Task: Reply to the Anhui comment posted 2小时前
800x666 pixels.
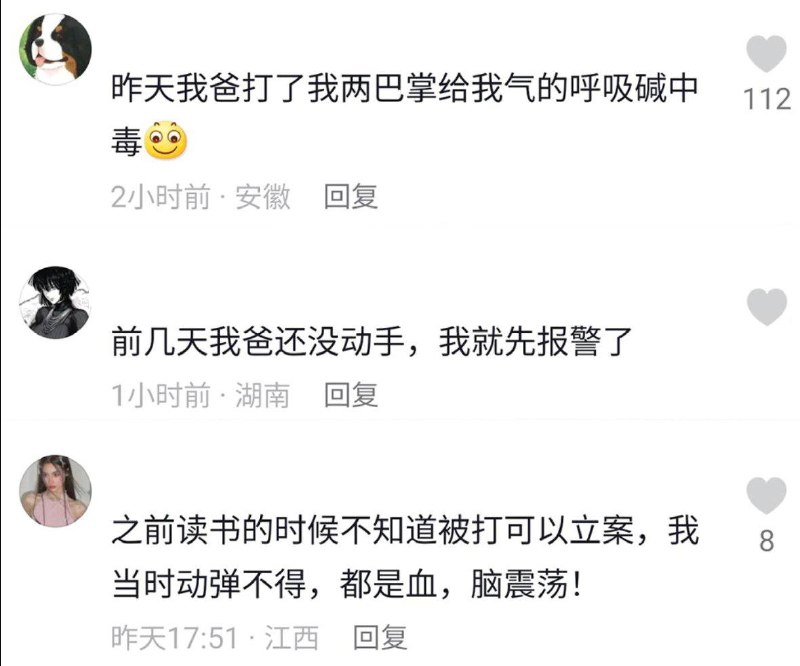Action: pos(351,197)
